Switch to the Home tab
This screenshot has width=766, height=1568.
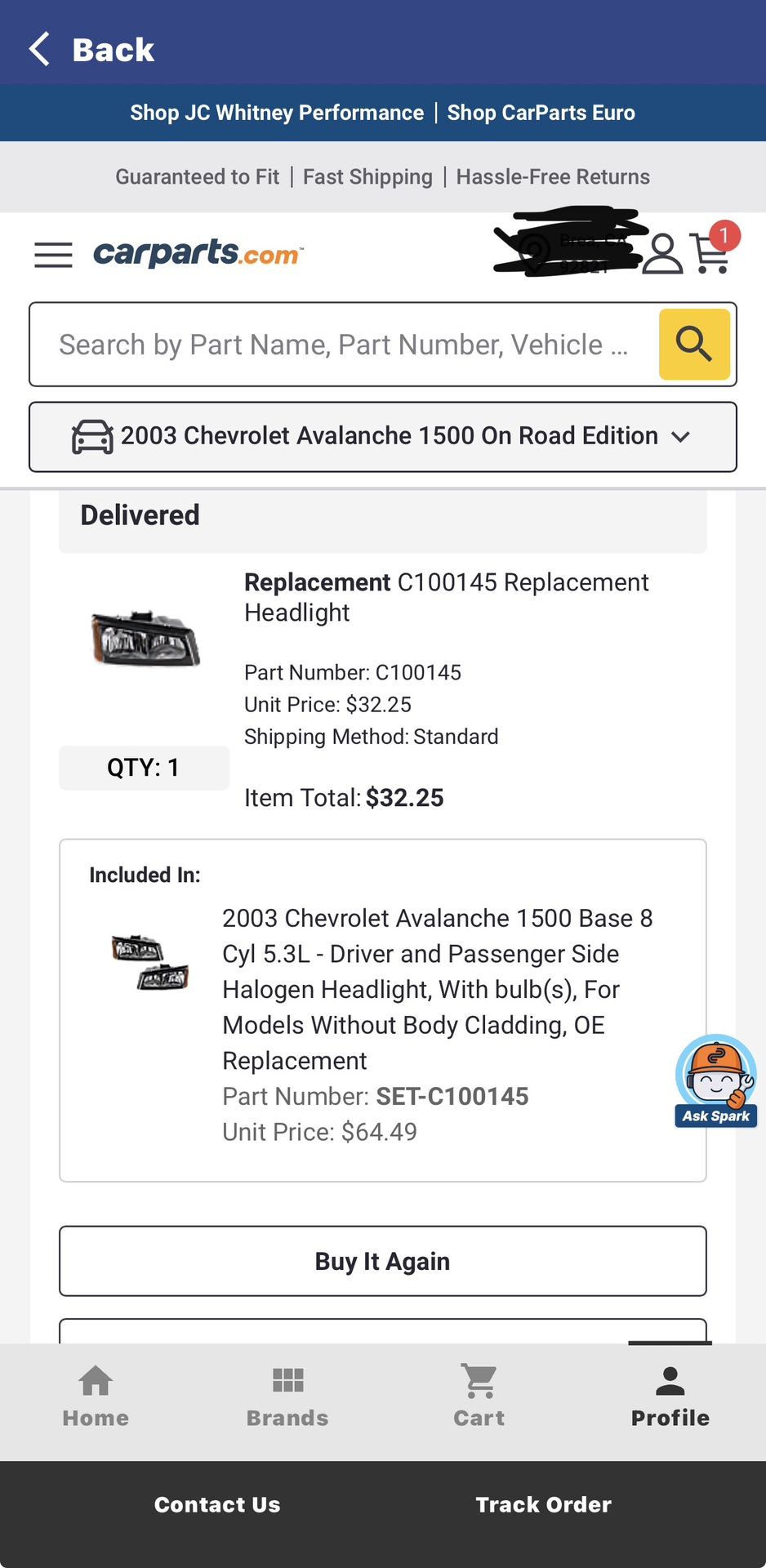click(x=96, y=1396)
